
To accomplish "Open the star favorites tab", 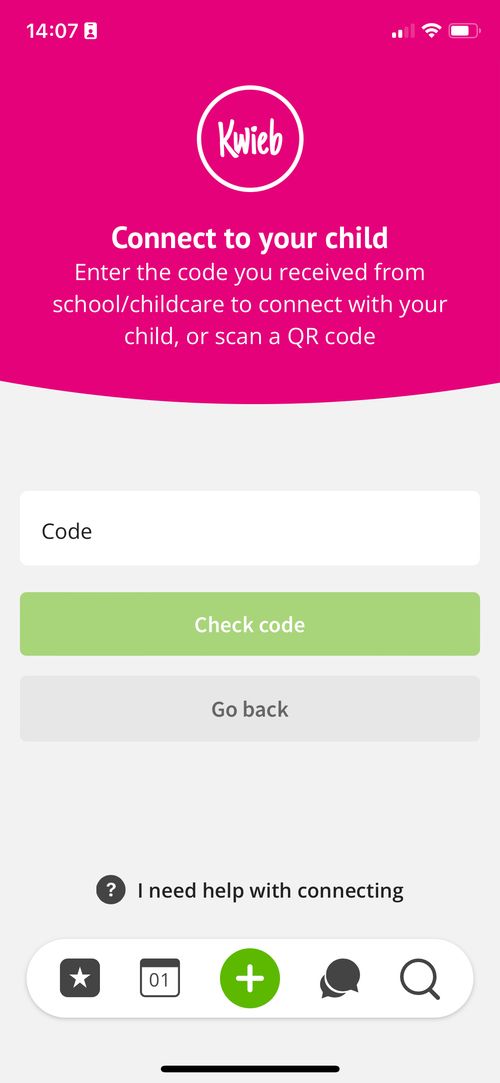I will pyautogui.click(x=80, y=977).
